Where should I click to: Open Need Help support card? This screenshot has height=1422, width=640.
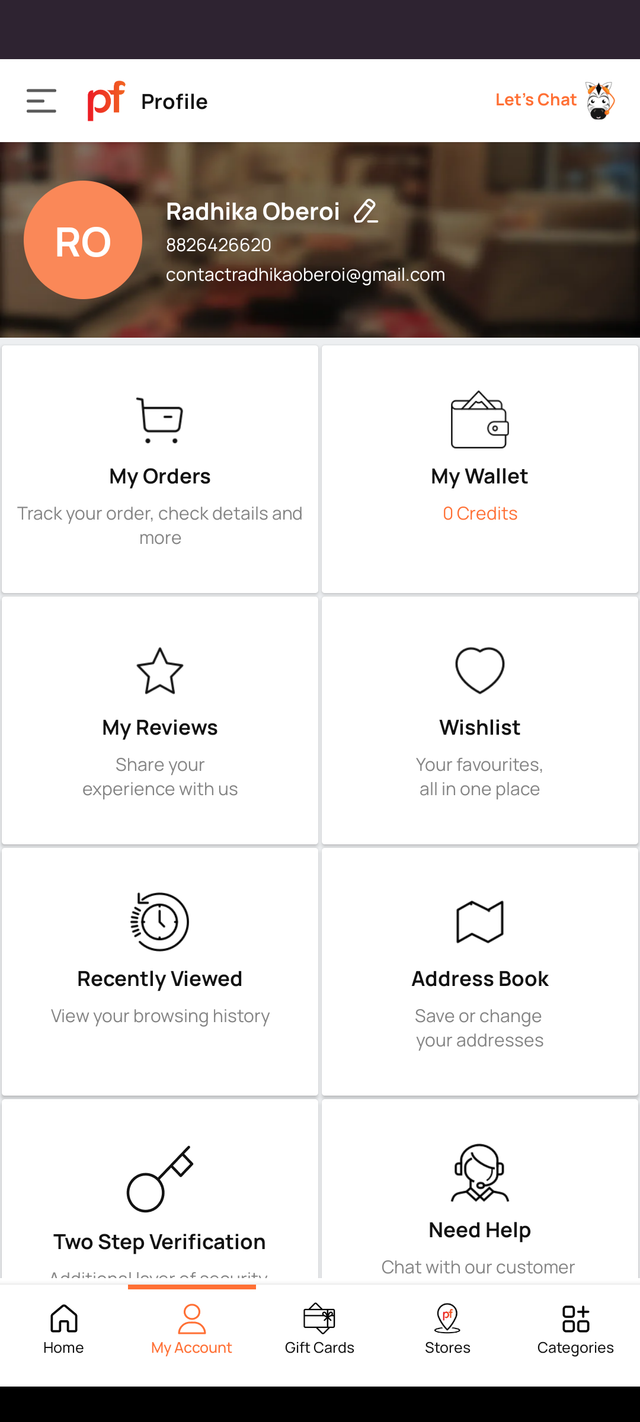pos(480,1190)
